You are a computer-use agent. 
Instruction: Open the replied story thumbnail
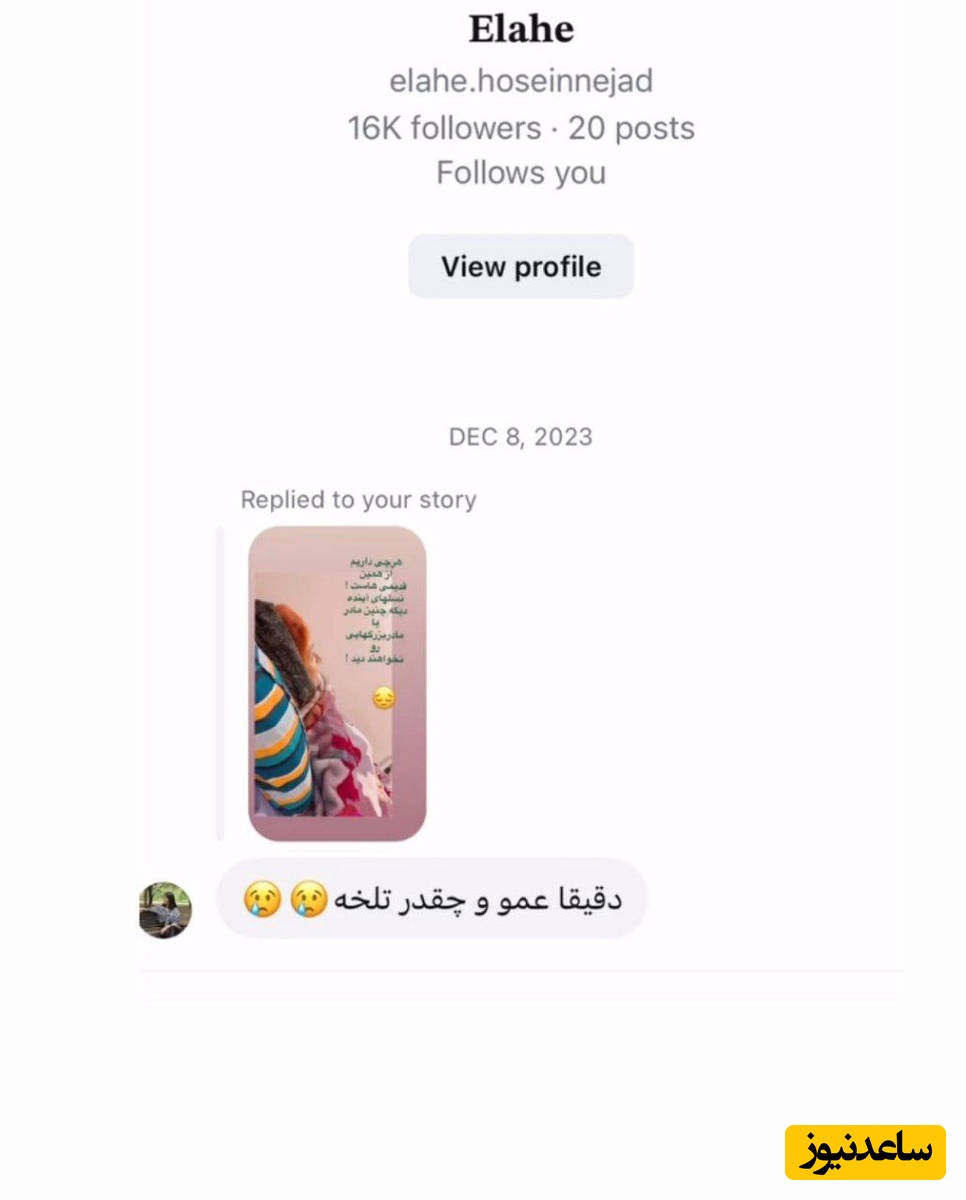(337, 683)
